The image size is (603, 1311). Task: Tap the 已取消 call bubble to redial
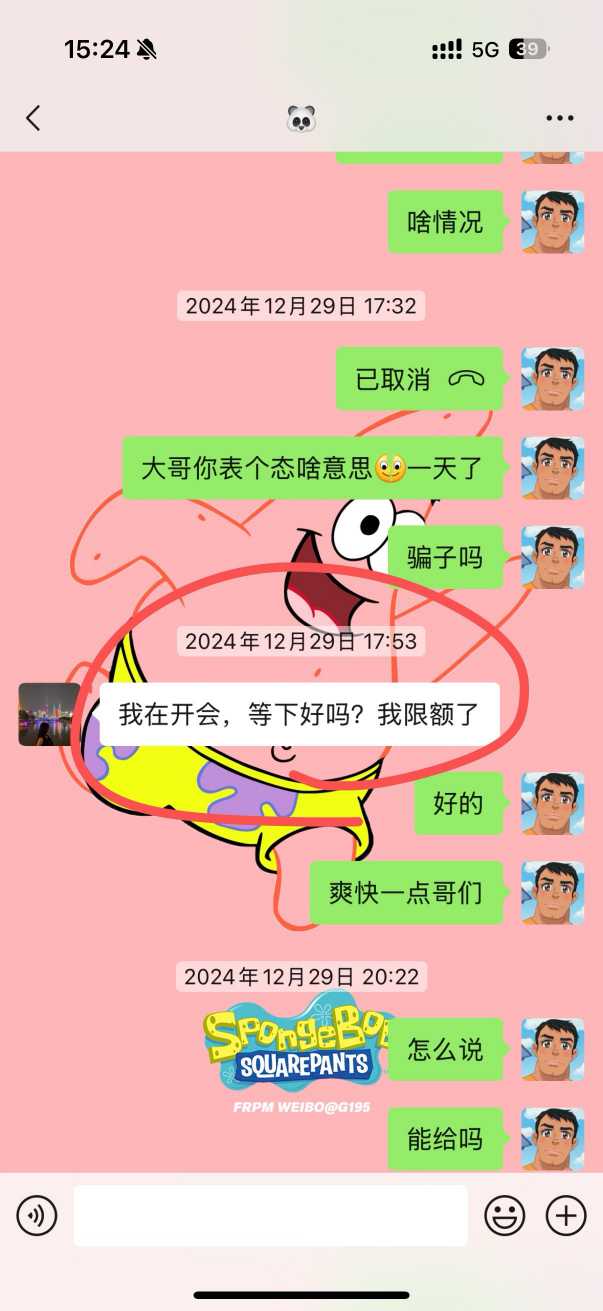(419, 379)
